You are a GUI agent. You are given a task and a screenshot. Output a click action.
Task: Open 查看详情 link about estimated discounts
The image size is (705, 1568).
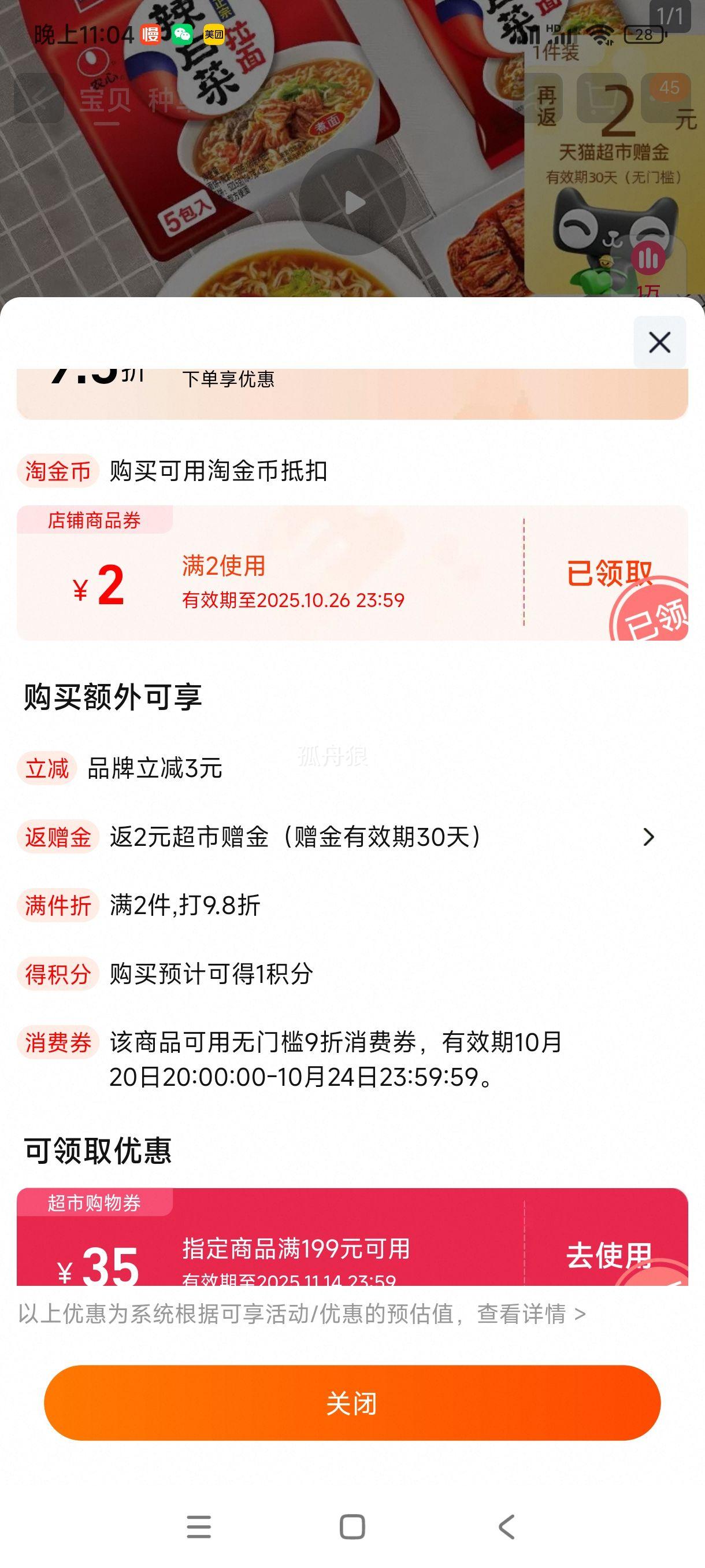pyautogui.click(x=531, y=1314)
